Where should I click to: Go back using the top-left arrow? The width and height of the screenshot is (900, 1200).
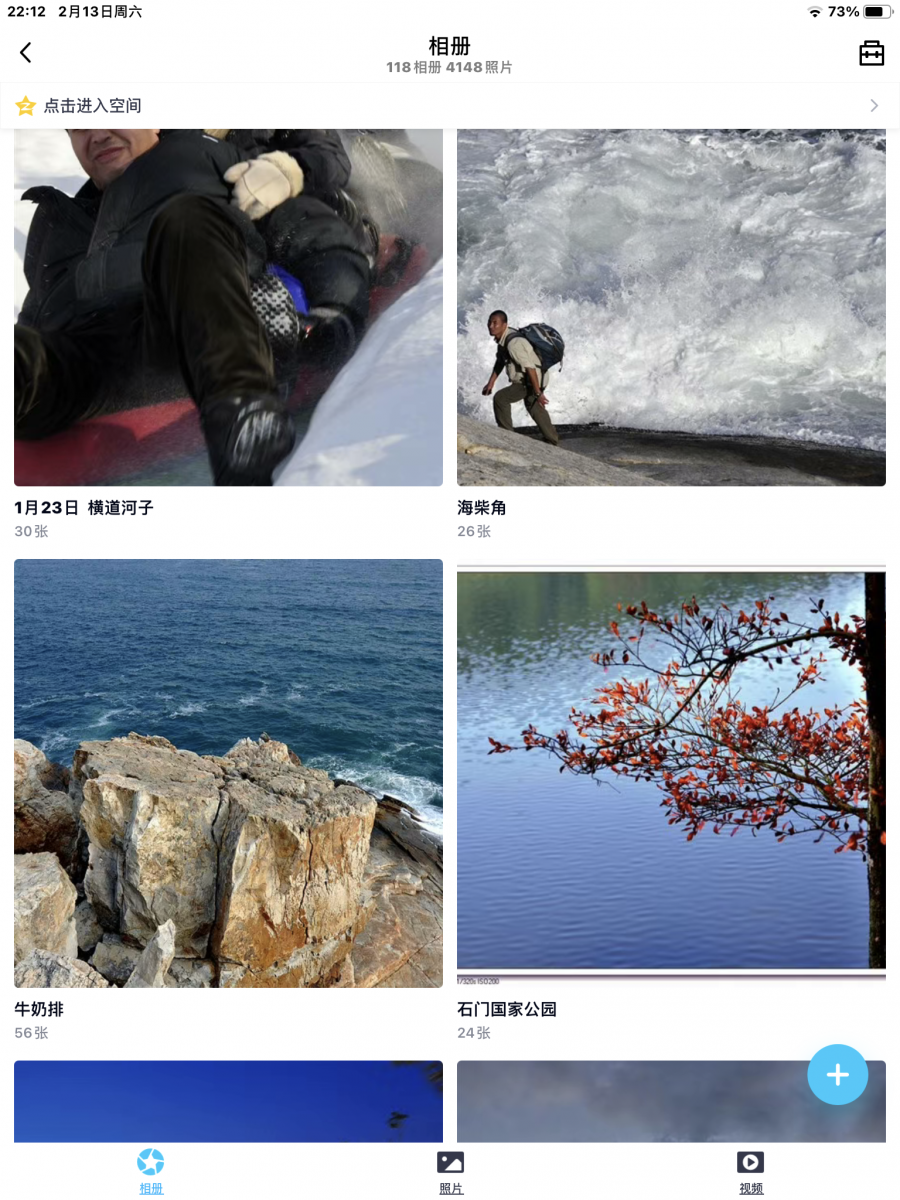[x=26, y=53]
